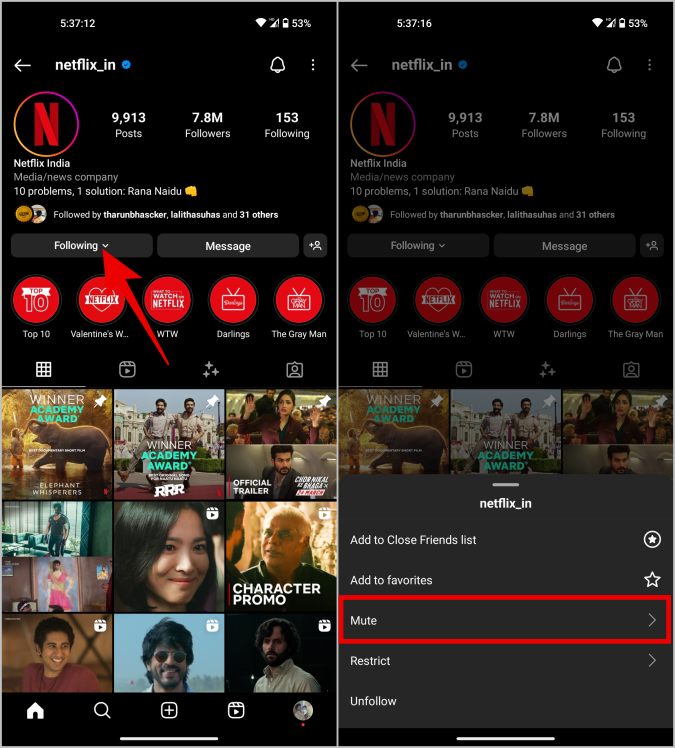Screen dimensions: 675x748
Task: Open the Restrict option
Action: 505,661
